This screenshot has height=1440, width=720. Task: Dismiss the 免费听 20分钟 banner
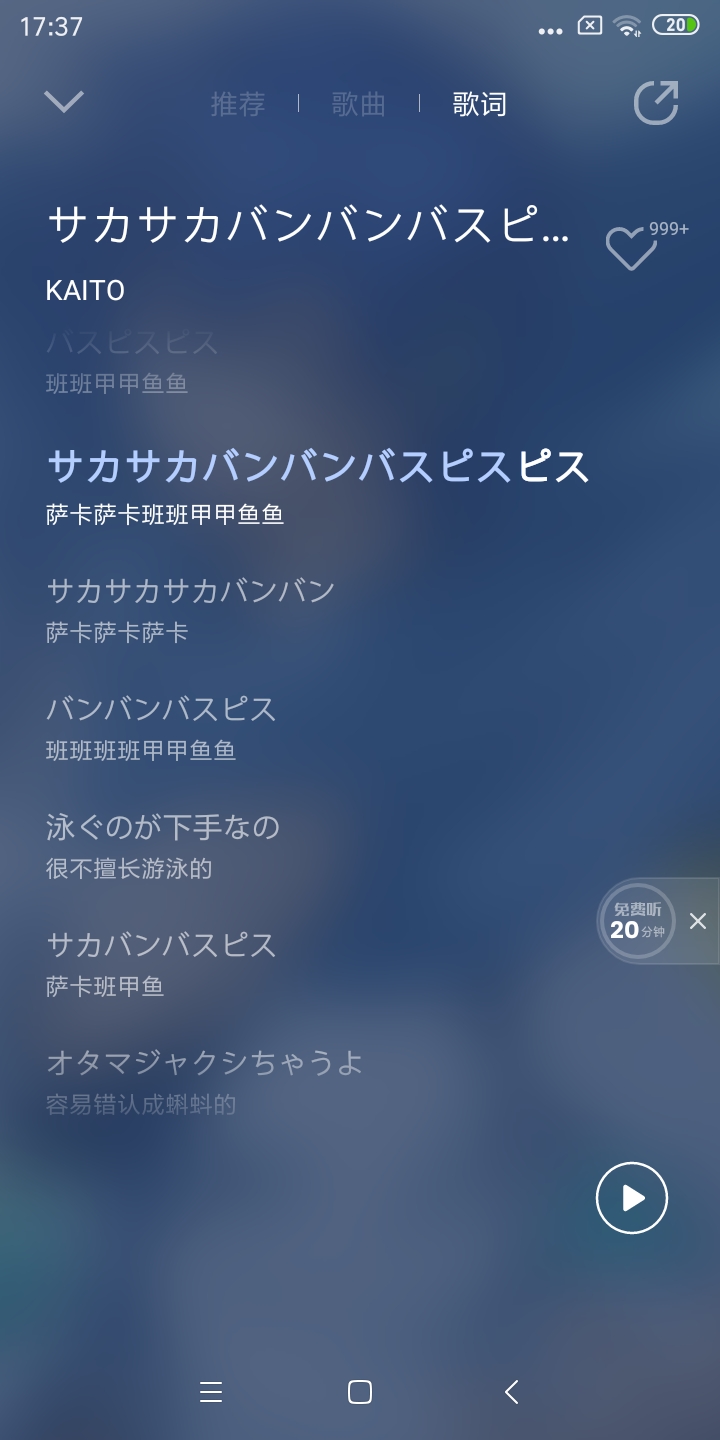(x=698, y=921)
